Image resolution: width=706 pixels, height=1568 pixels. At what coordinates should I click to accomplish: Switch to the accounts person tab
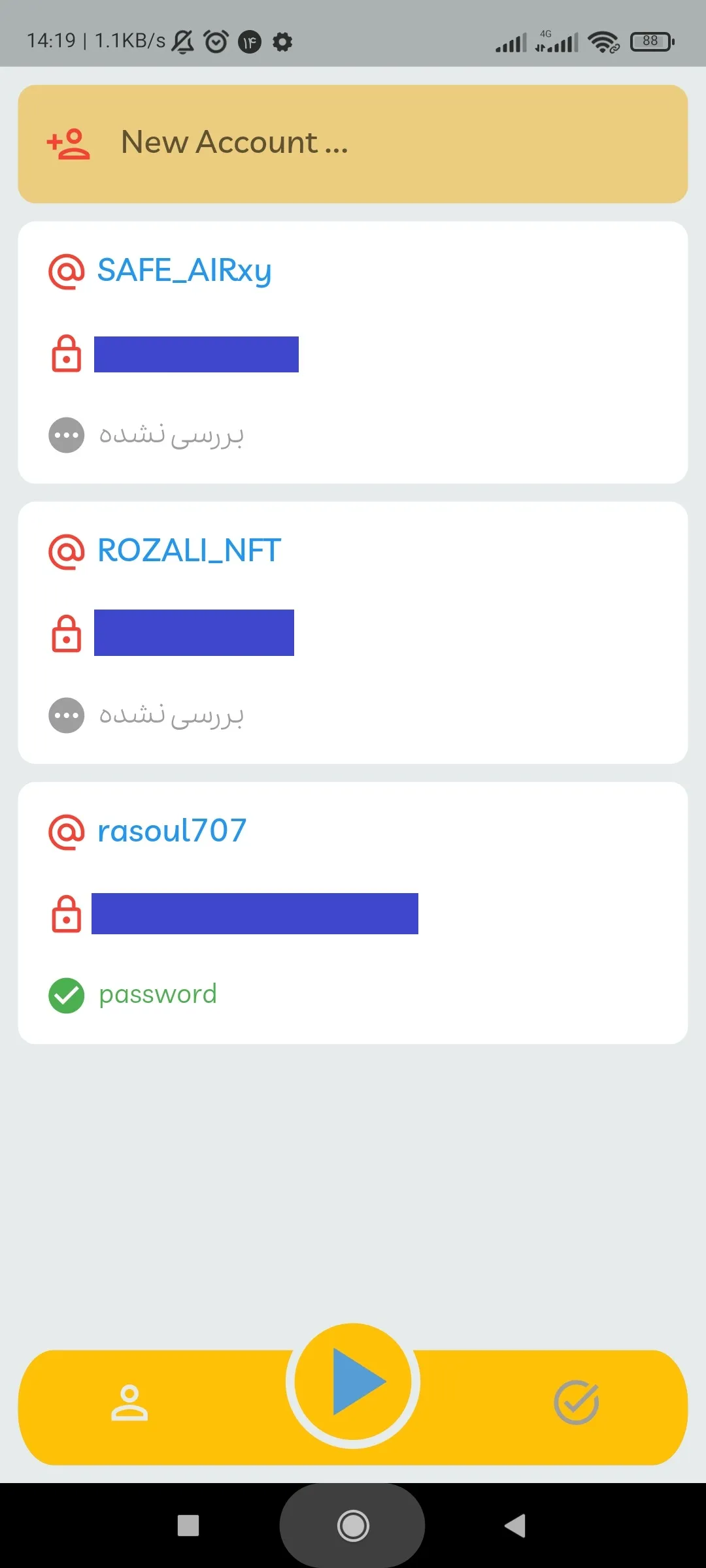[129, 1403]
